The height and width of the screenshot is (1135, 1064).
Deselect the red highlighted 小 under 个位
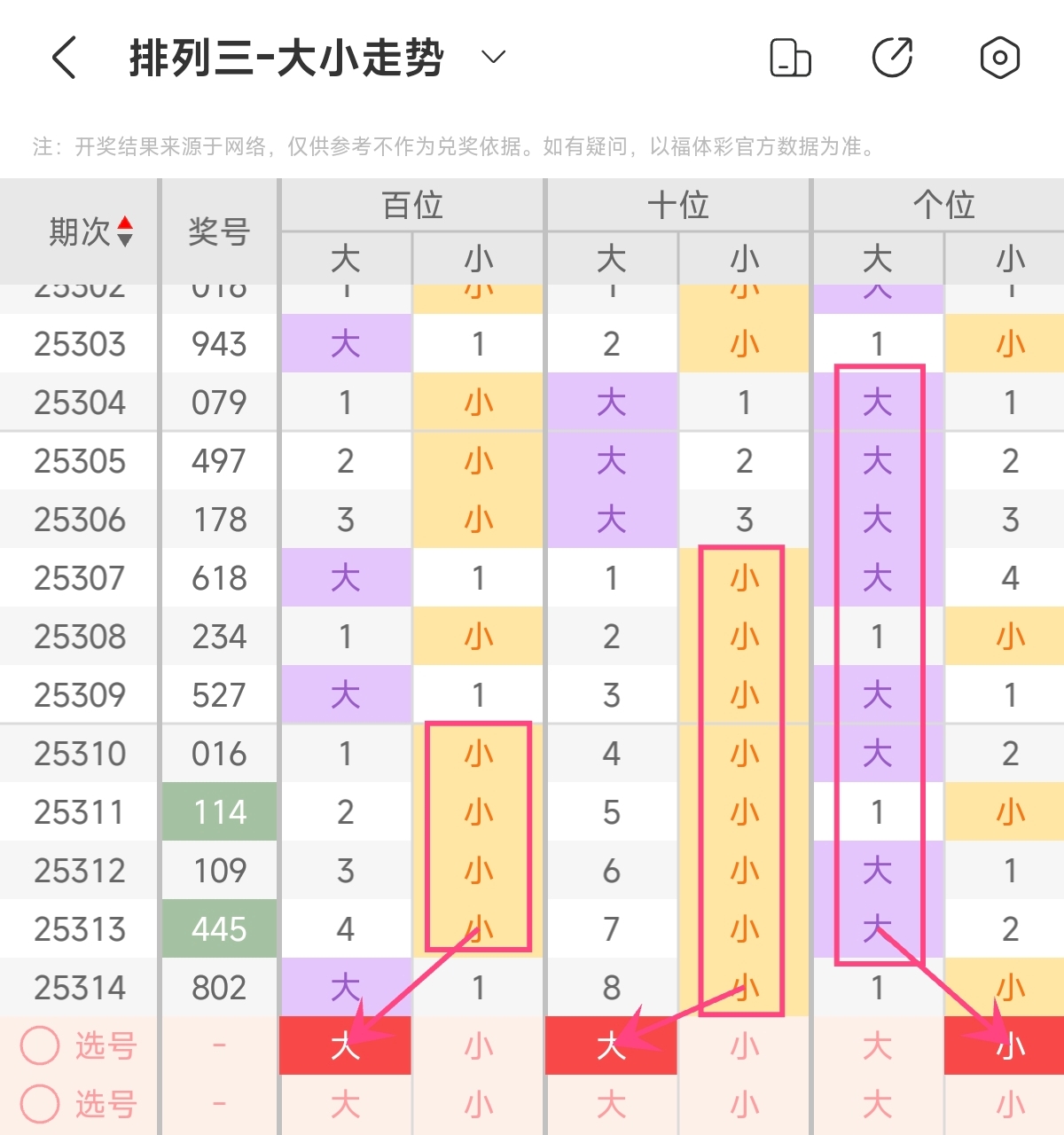pos(1010,1045)
